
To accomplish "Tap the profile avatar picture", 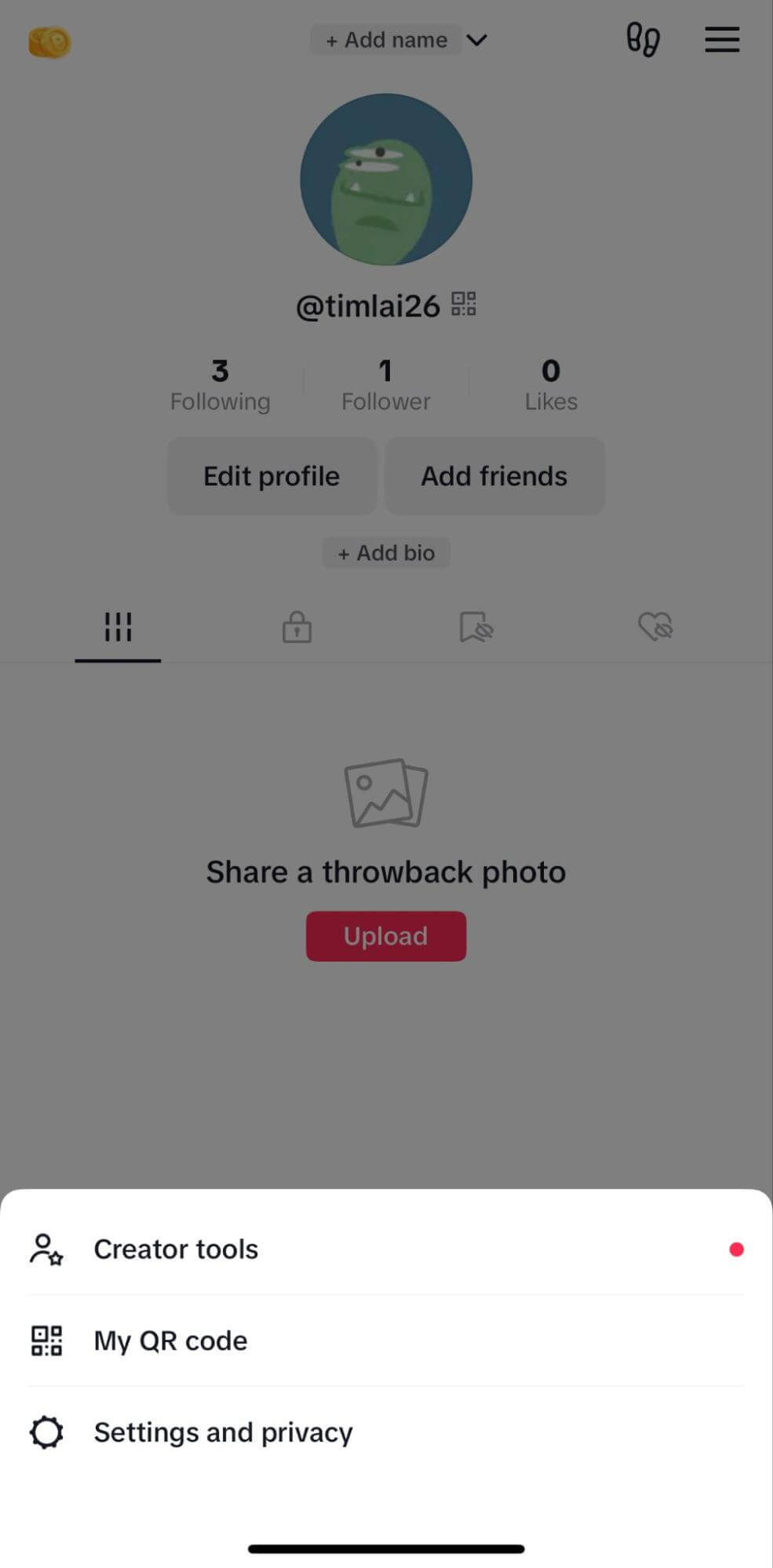I will (386, 180).
